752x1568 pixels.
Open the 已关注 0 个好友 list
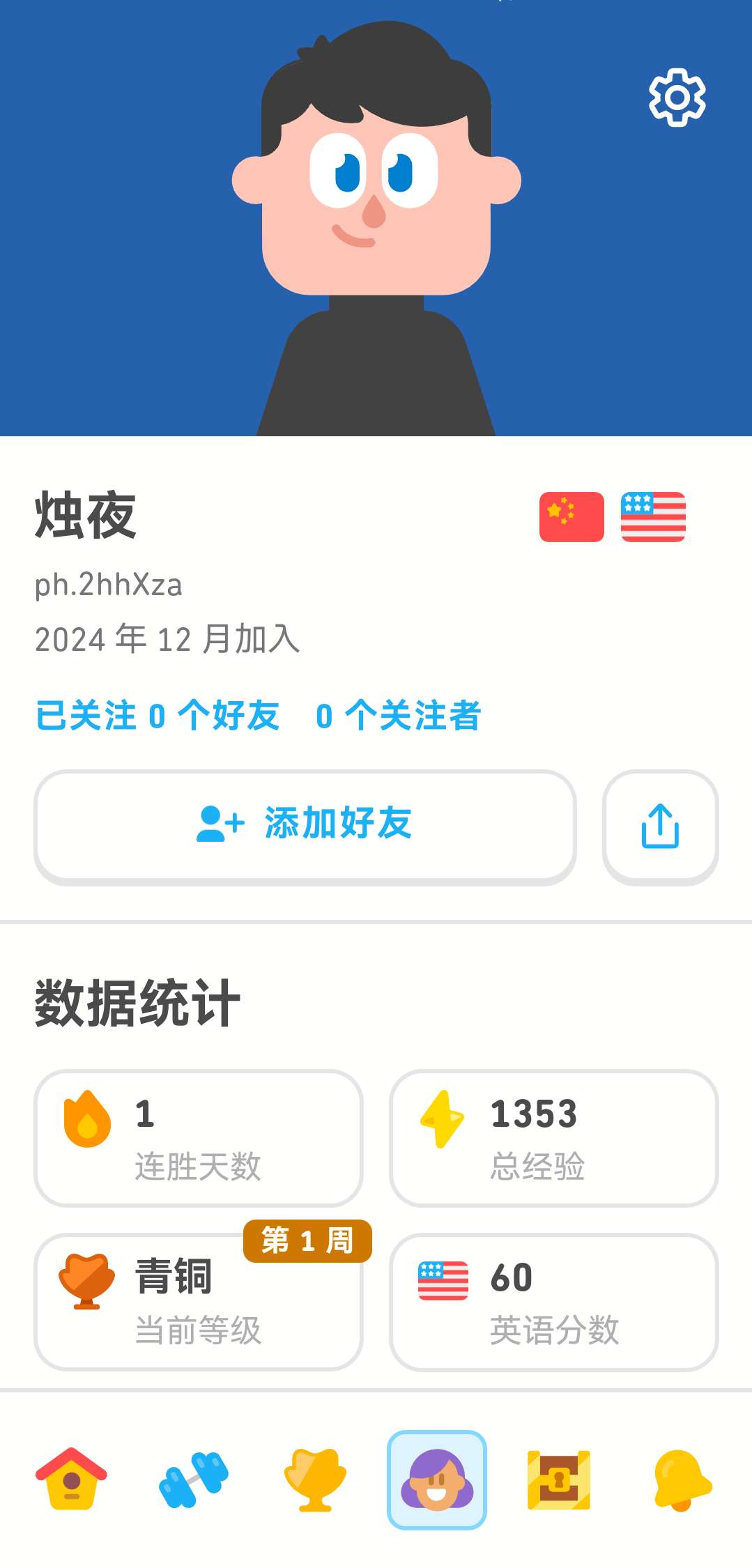pyautogui.click(x=158, y=716)
